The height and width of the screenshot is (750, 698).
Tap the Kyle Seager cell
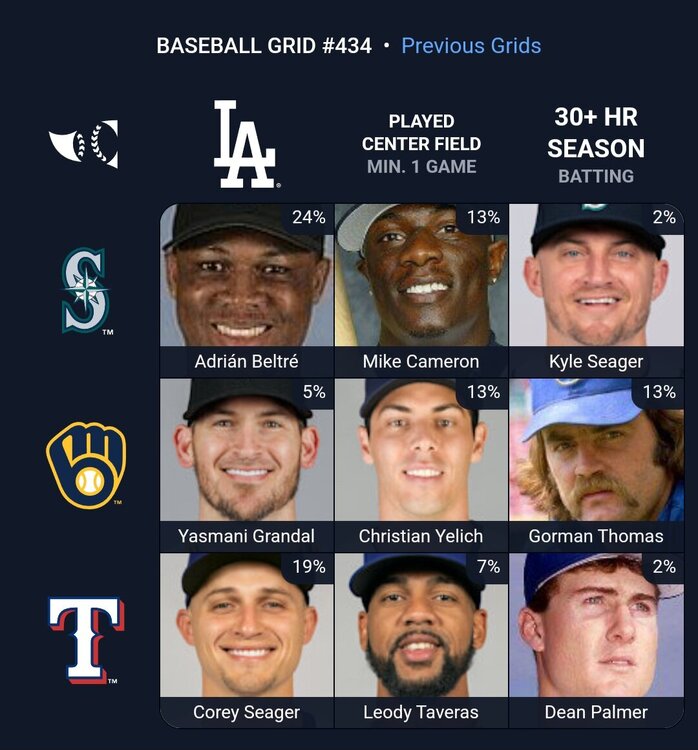pyautogui.click(x=596, y=290)
